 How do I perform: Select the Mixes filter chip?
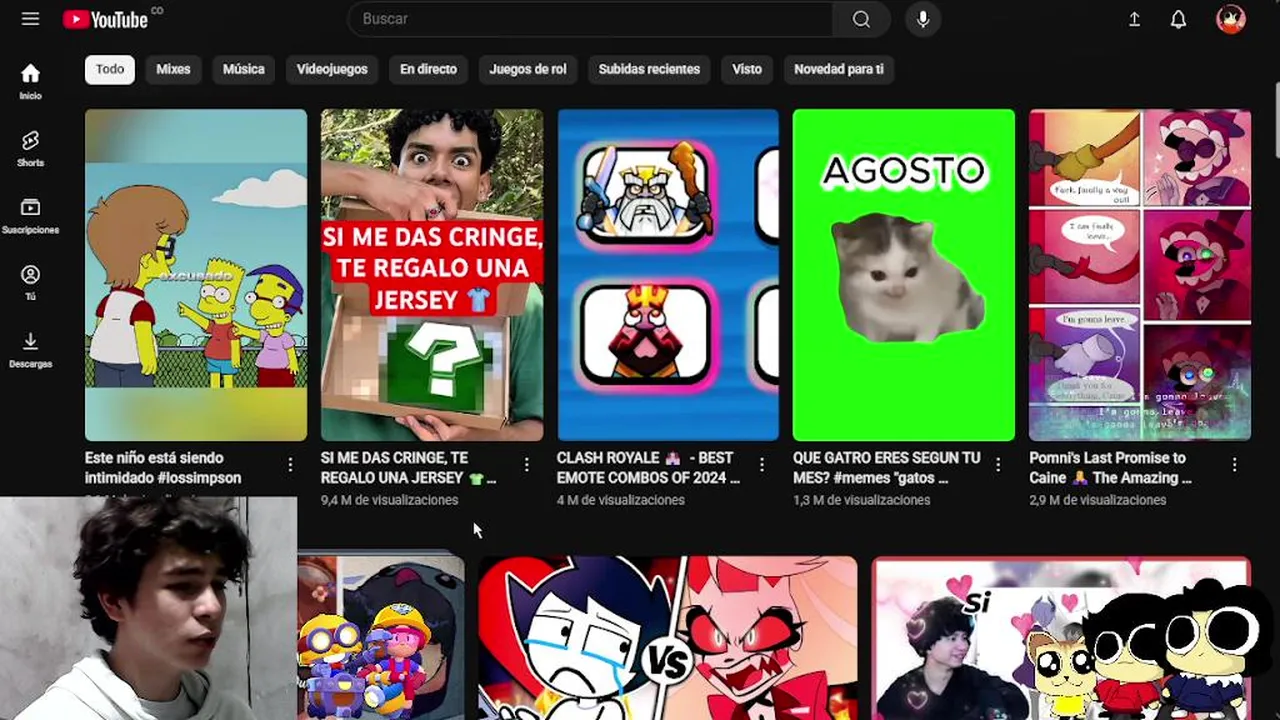pos(173,69)
